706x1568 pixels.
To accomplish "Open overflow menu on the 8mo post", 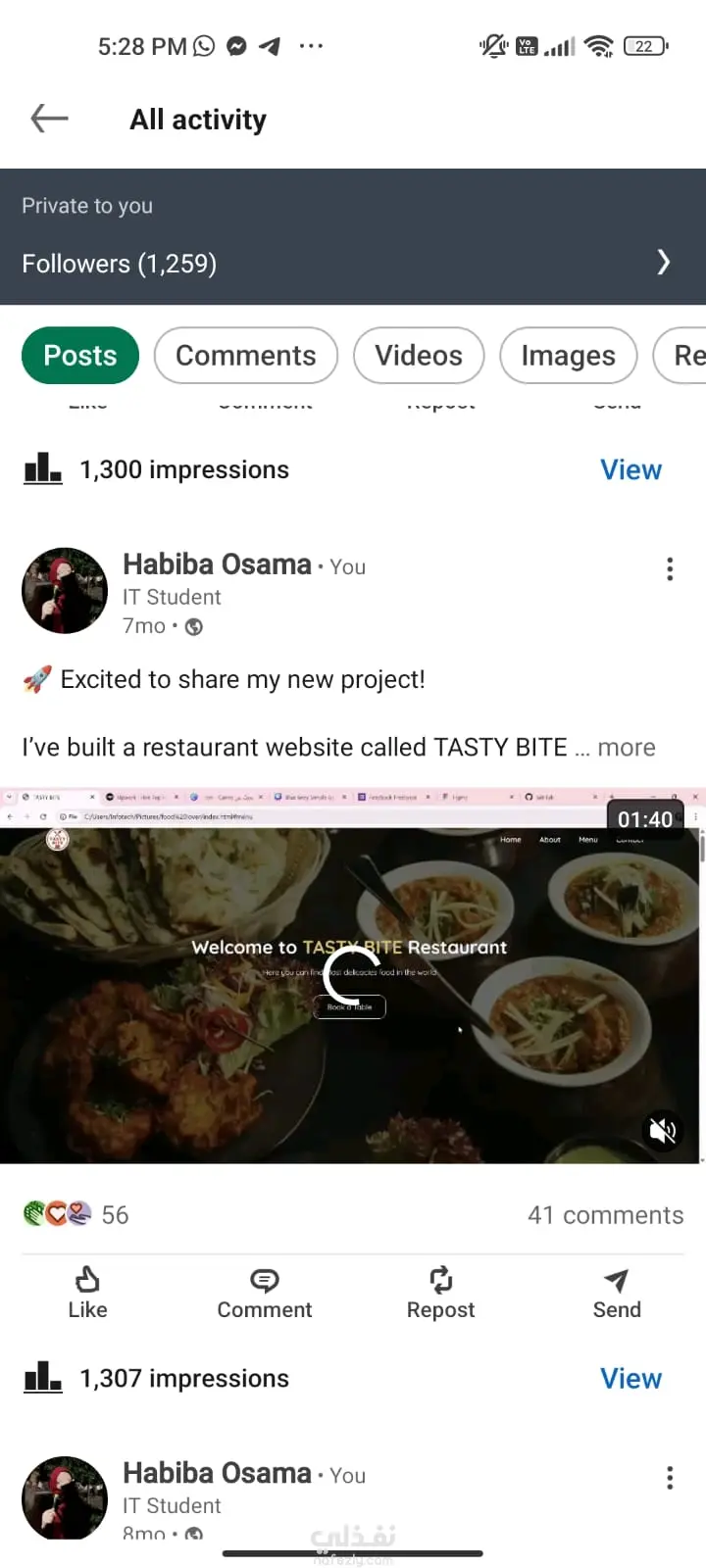I will [670, 1478].
